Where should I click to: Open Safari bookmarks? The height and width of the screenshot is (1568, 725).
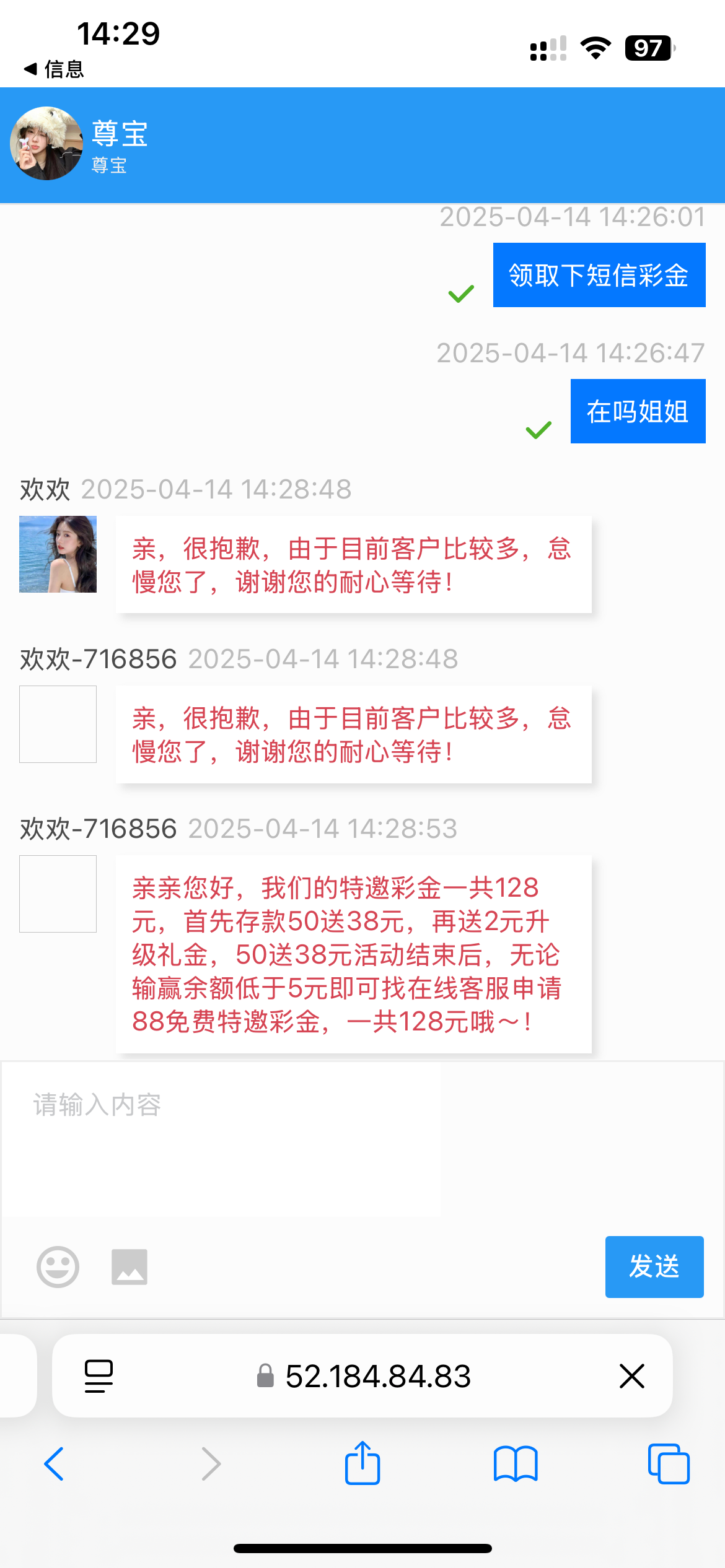(x=516, y=1464)
